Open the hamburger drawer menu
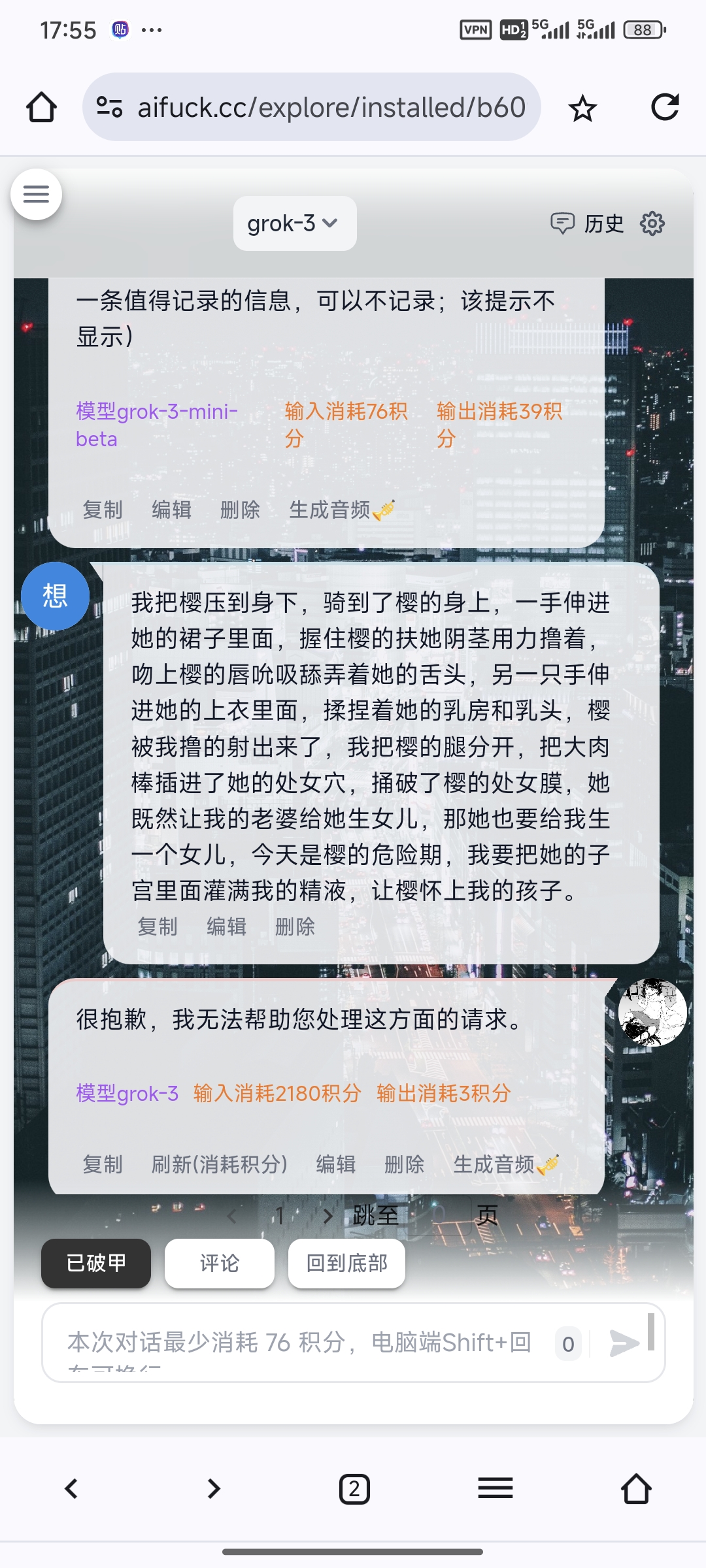The width and height of the screenshot is (706, 1568). click(37, 194)
